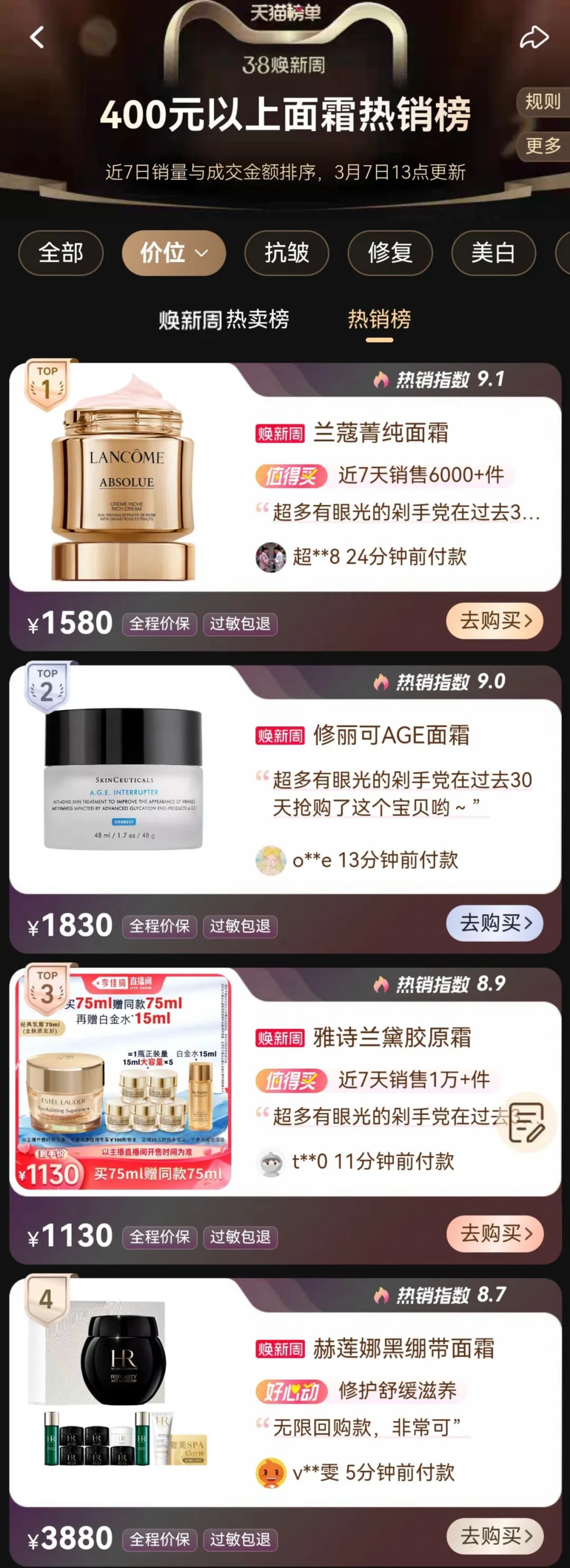Select the 全部 filter chip
The width and height of the screenshot is (570, 1568).
[x=61, y=252]
